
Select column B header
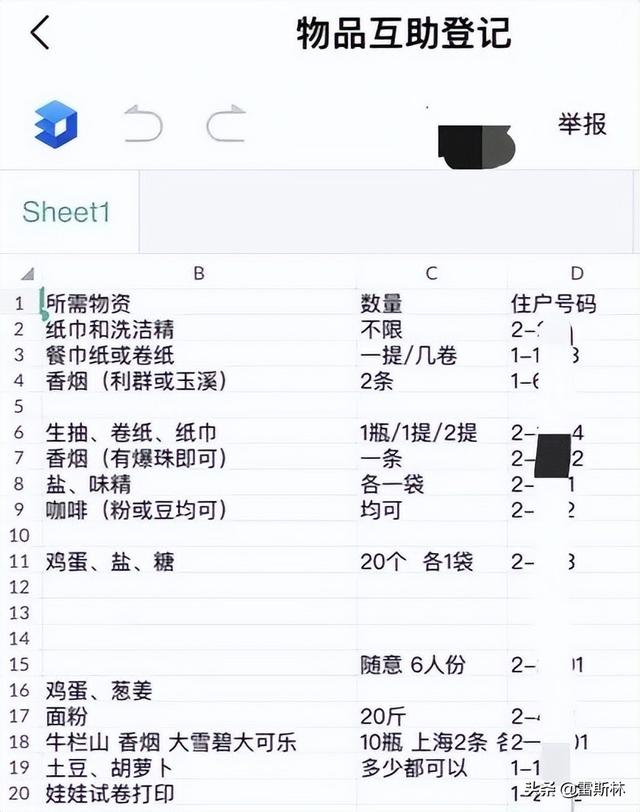point(199,274)
